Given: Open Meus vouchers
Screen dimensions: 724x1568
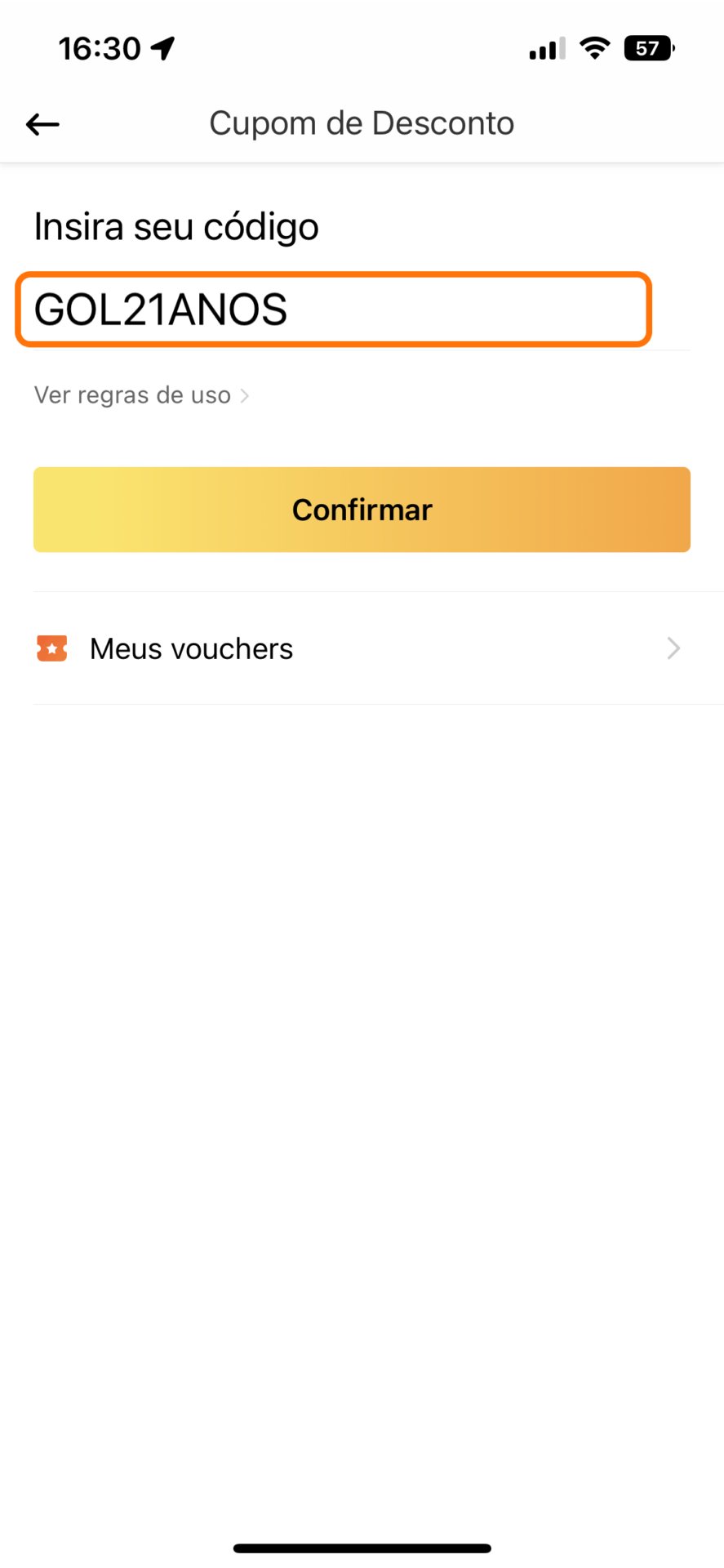Looking at the screenshot, I should click(x=362, y=648).
